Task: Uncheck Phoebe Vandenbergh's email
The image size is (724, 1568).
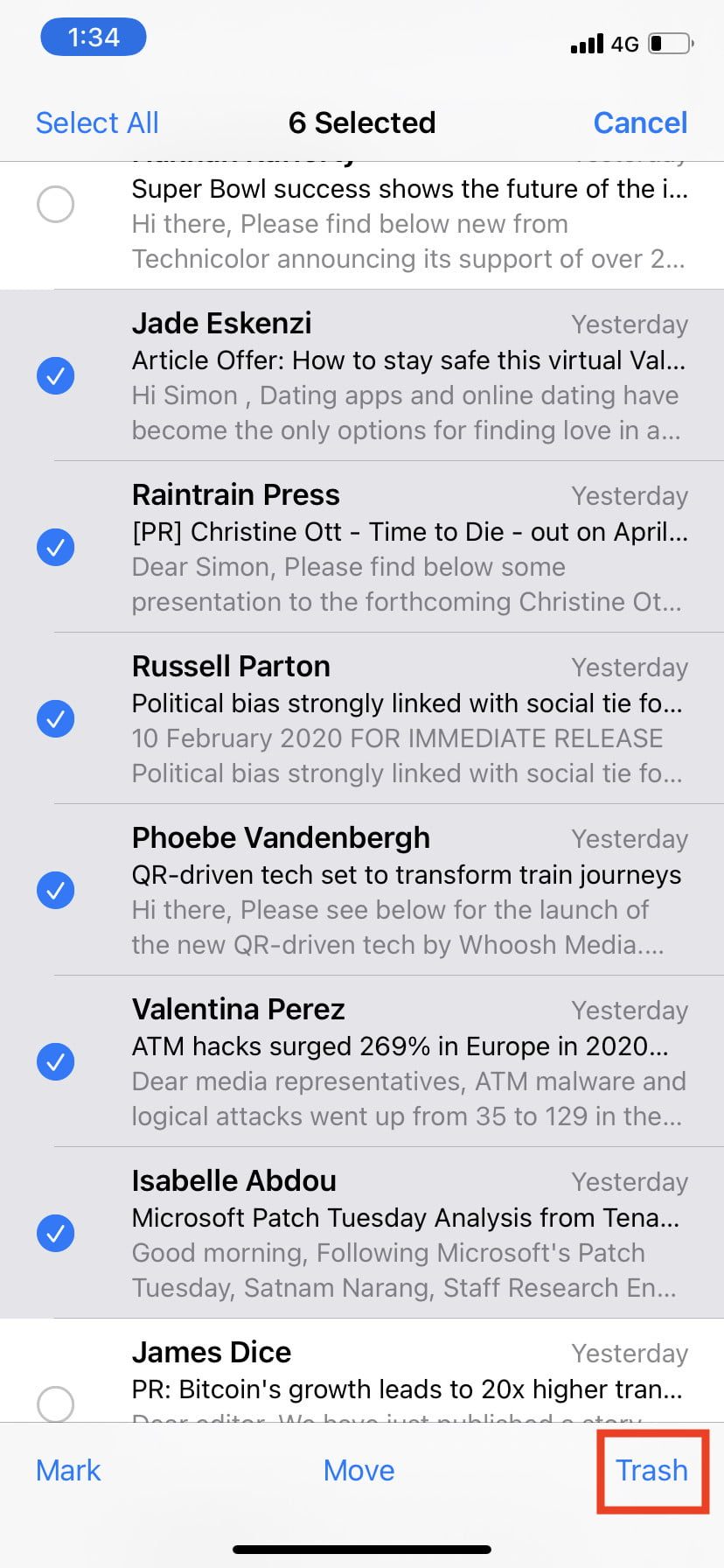Action: [x=56, y=891]
